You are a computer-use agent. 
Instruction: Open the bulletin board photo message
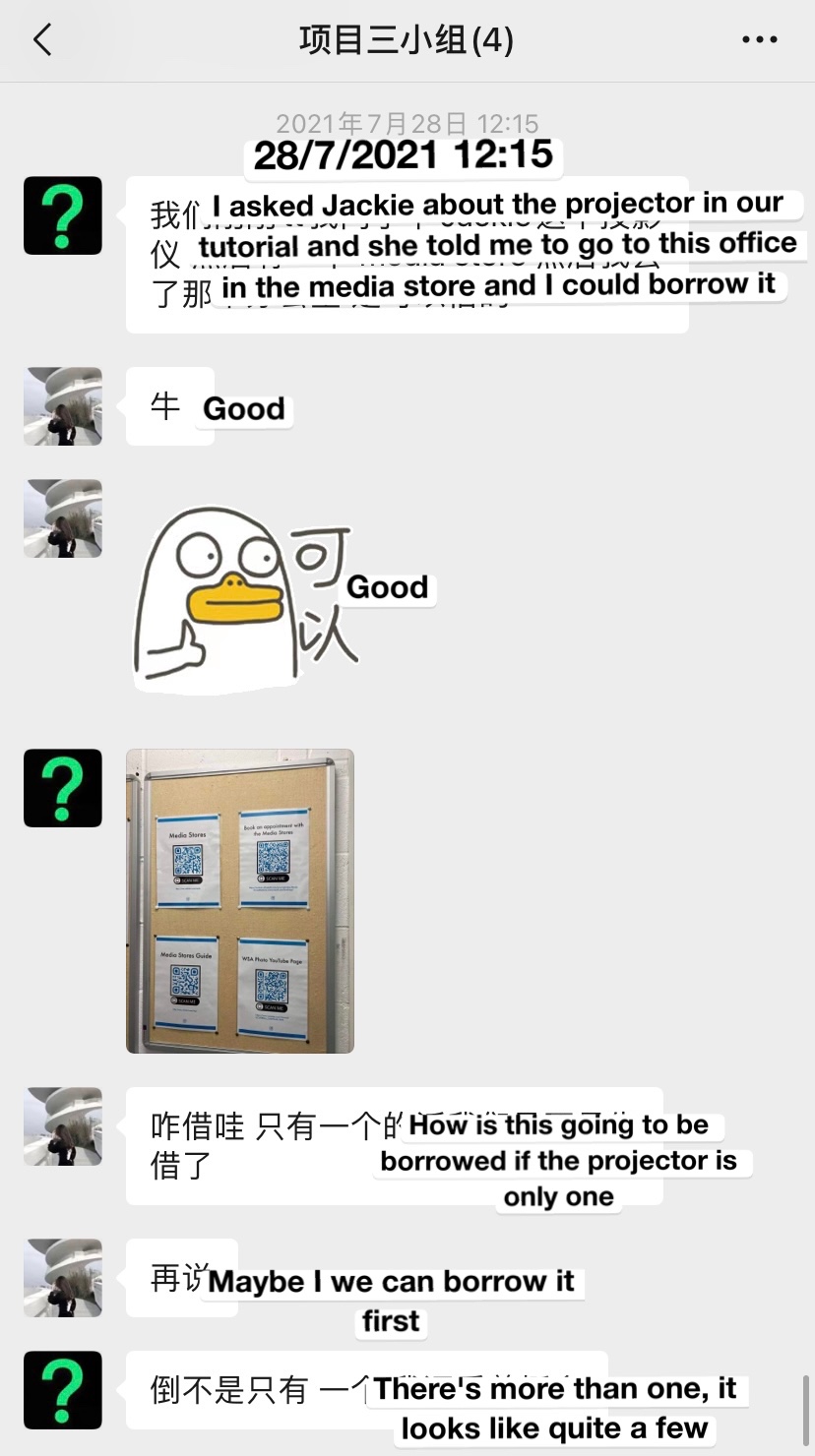[x=240, y=901]
